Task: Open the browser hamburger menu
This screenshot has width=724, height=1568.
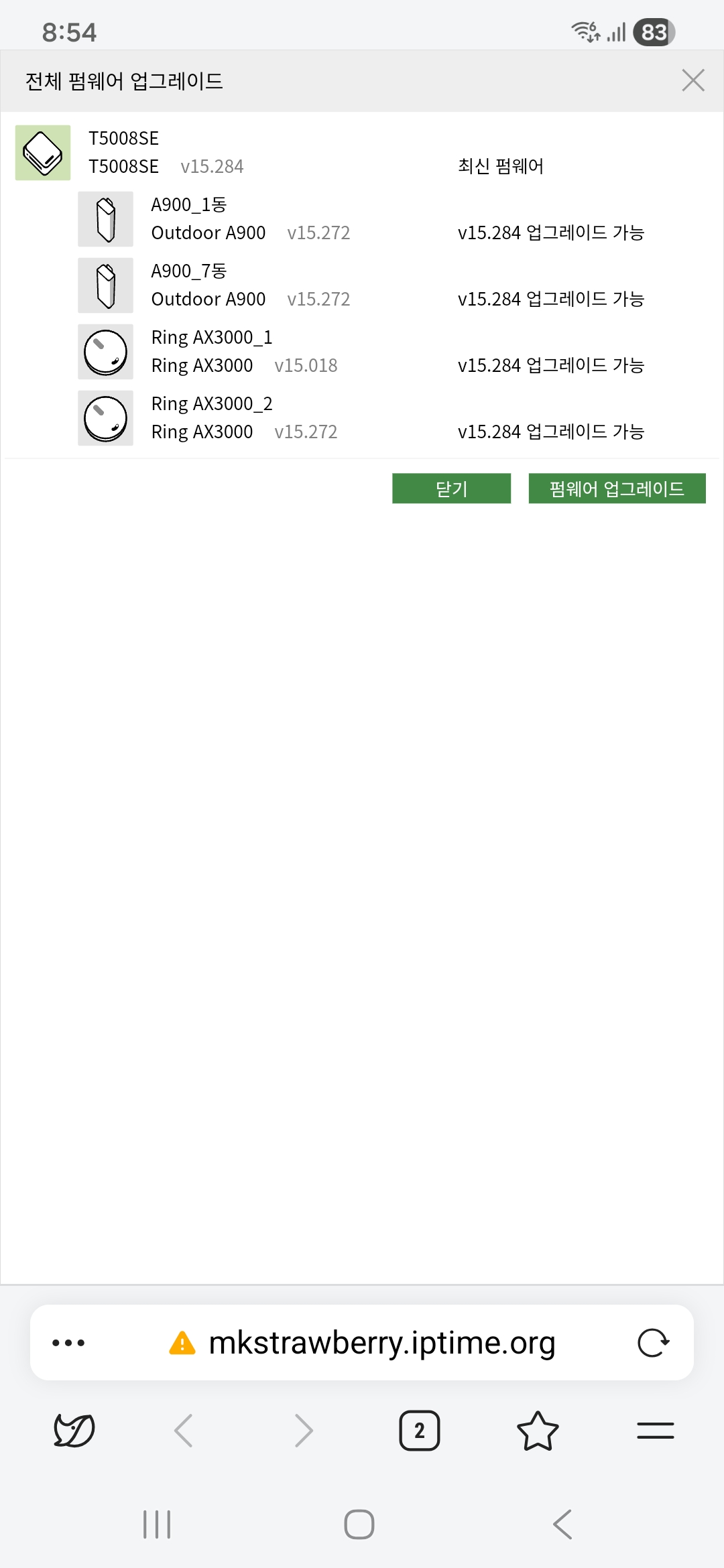Action: pyautogui.click(x=655, y=1431)
